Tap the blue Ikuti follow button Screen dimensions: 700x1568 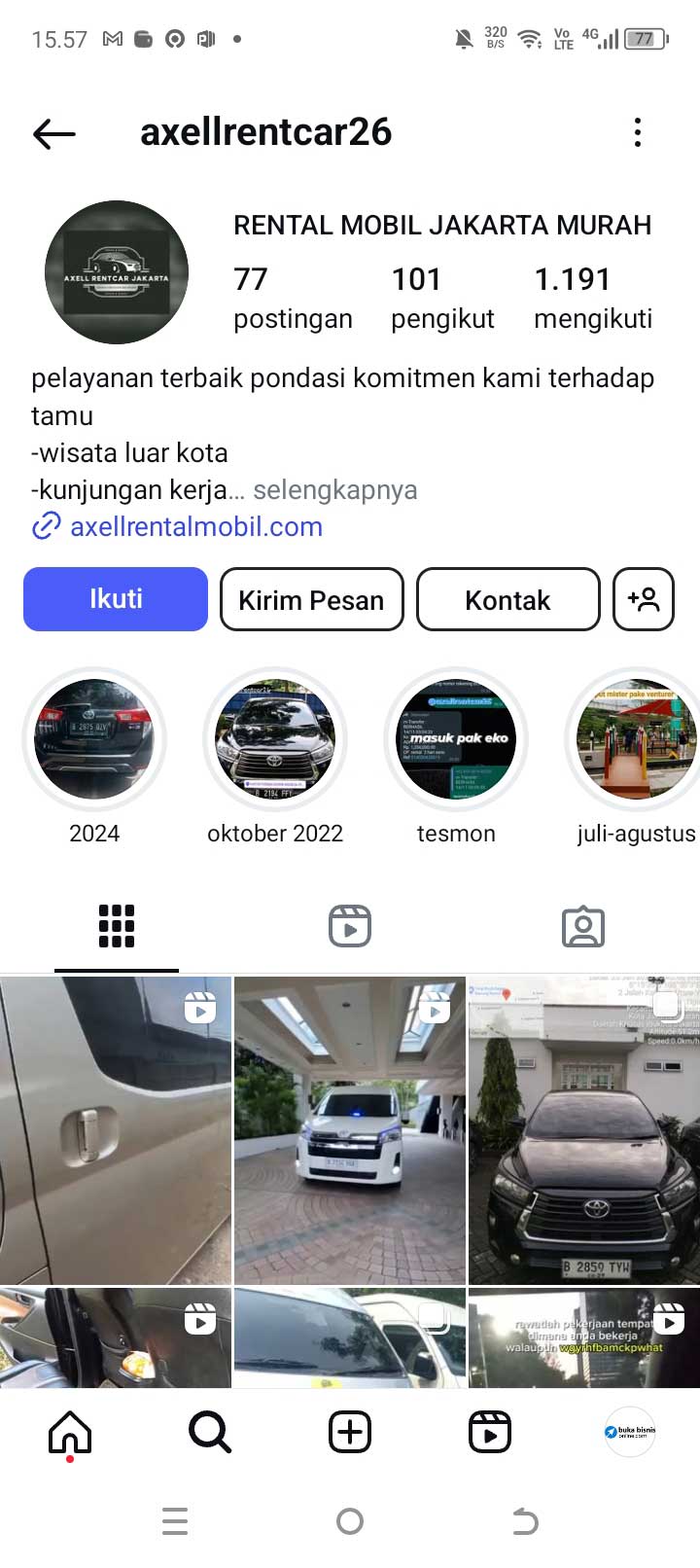116,599
